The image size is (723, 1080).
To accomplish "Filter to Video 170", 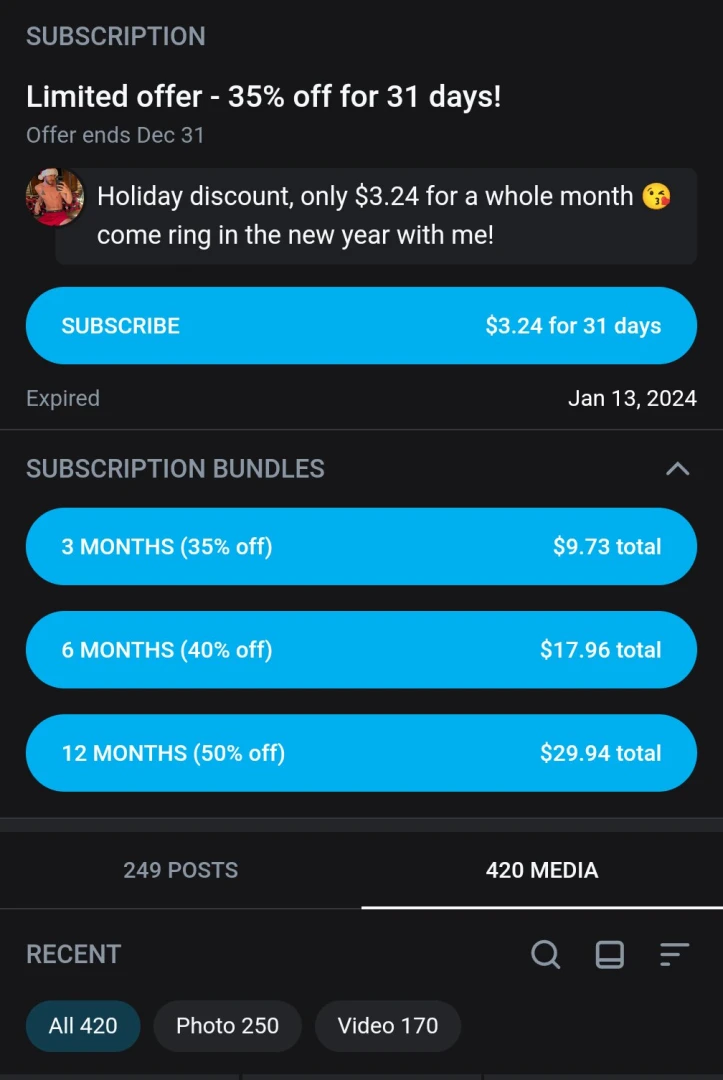I will (388, 1026).
